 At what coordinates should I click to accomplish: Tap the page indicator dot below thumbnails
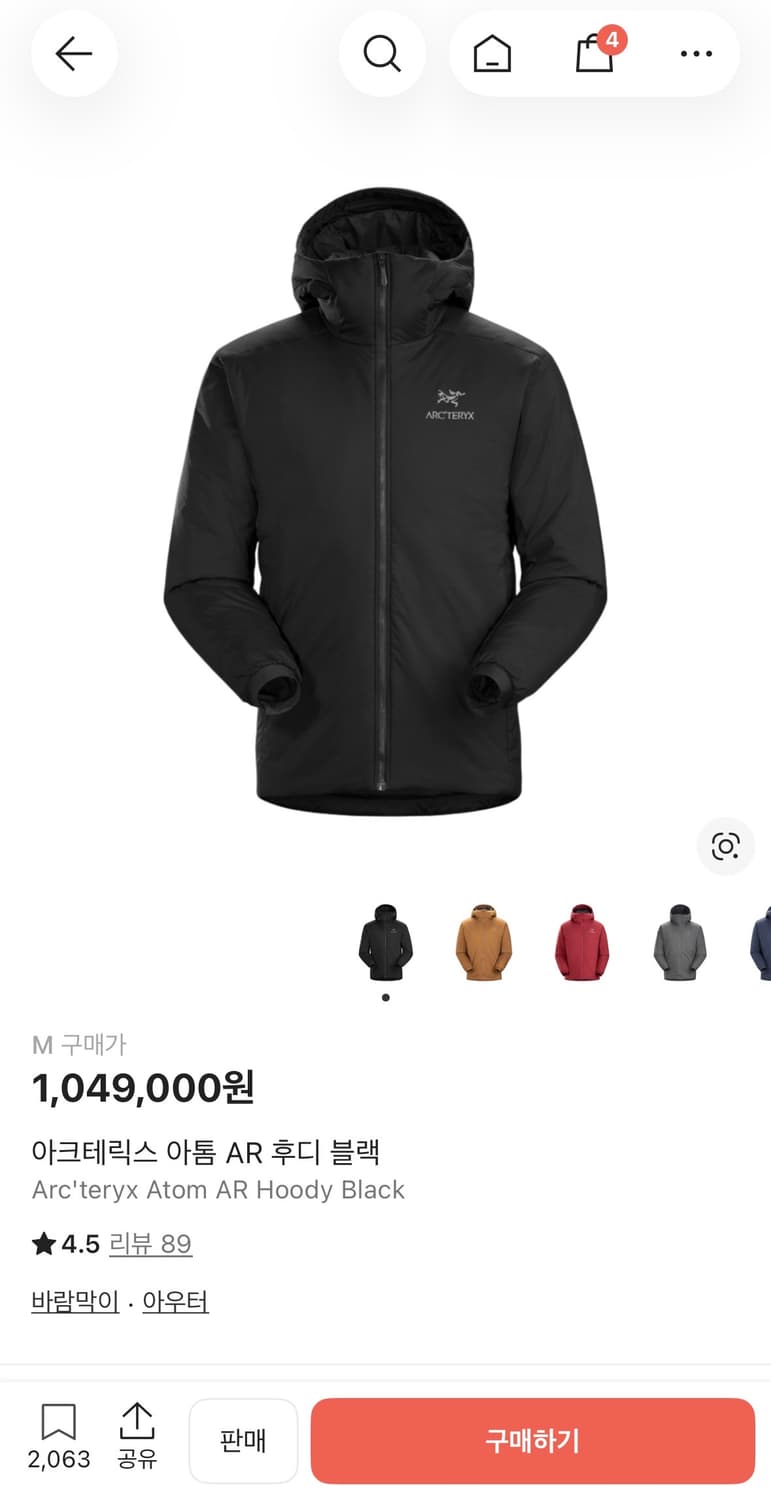tap(385, 997)
